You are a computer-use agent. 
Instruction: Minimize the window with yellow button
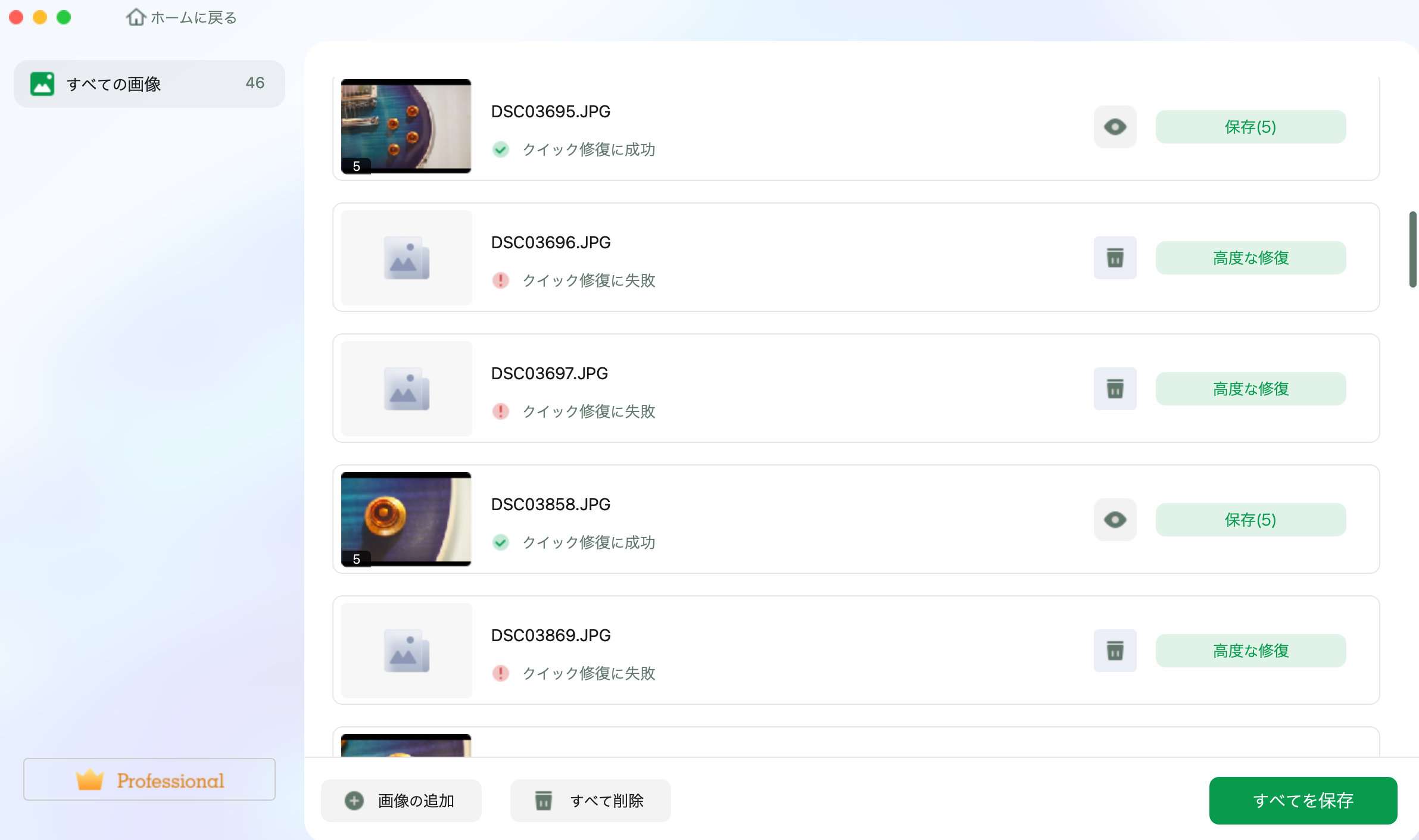[x=40, y=18]
